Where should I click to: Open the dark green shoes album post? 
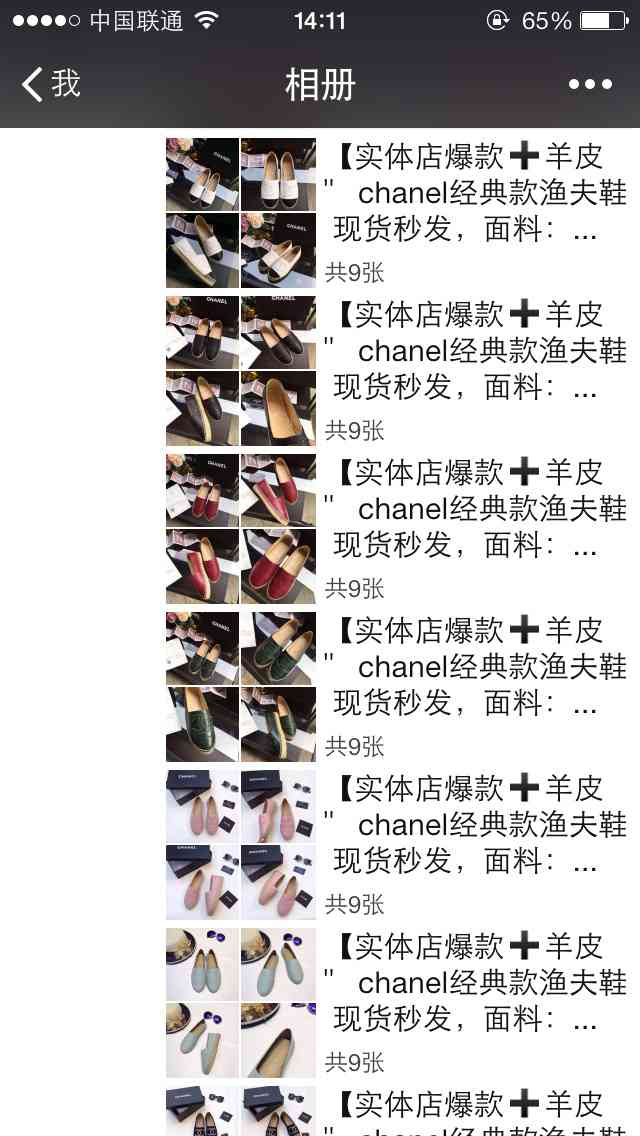click(400, 687)
